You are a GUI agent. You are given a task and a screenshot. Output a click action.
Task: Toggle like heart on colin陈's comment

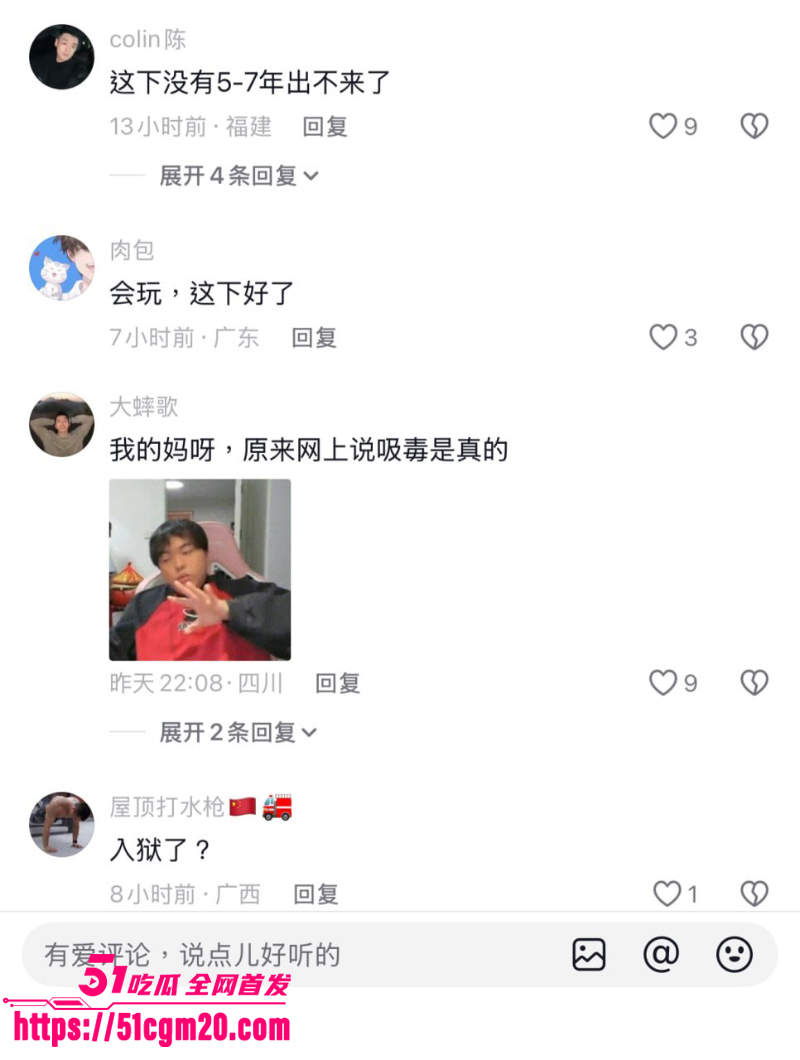662,126
